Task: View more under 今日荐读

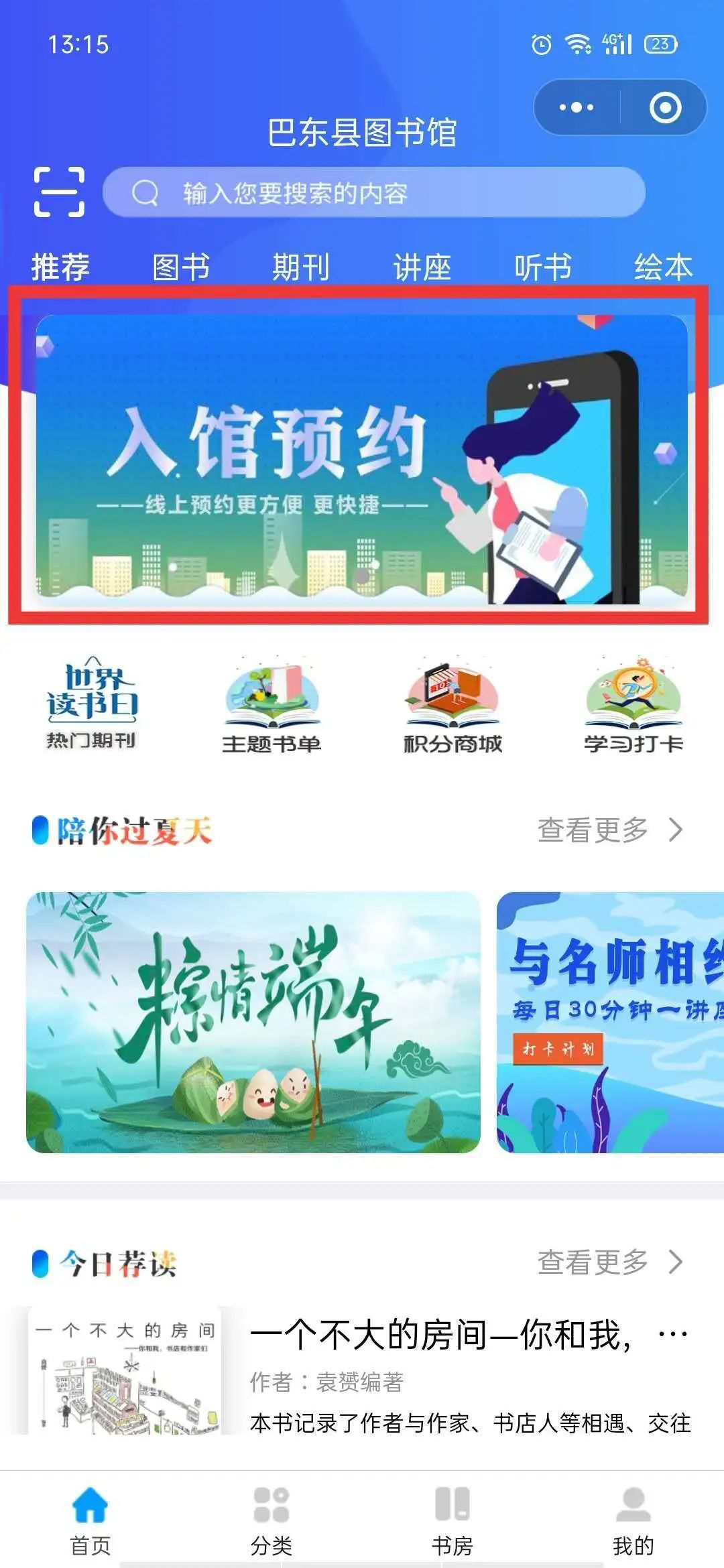Action: point(609,1262)
